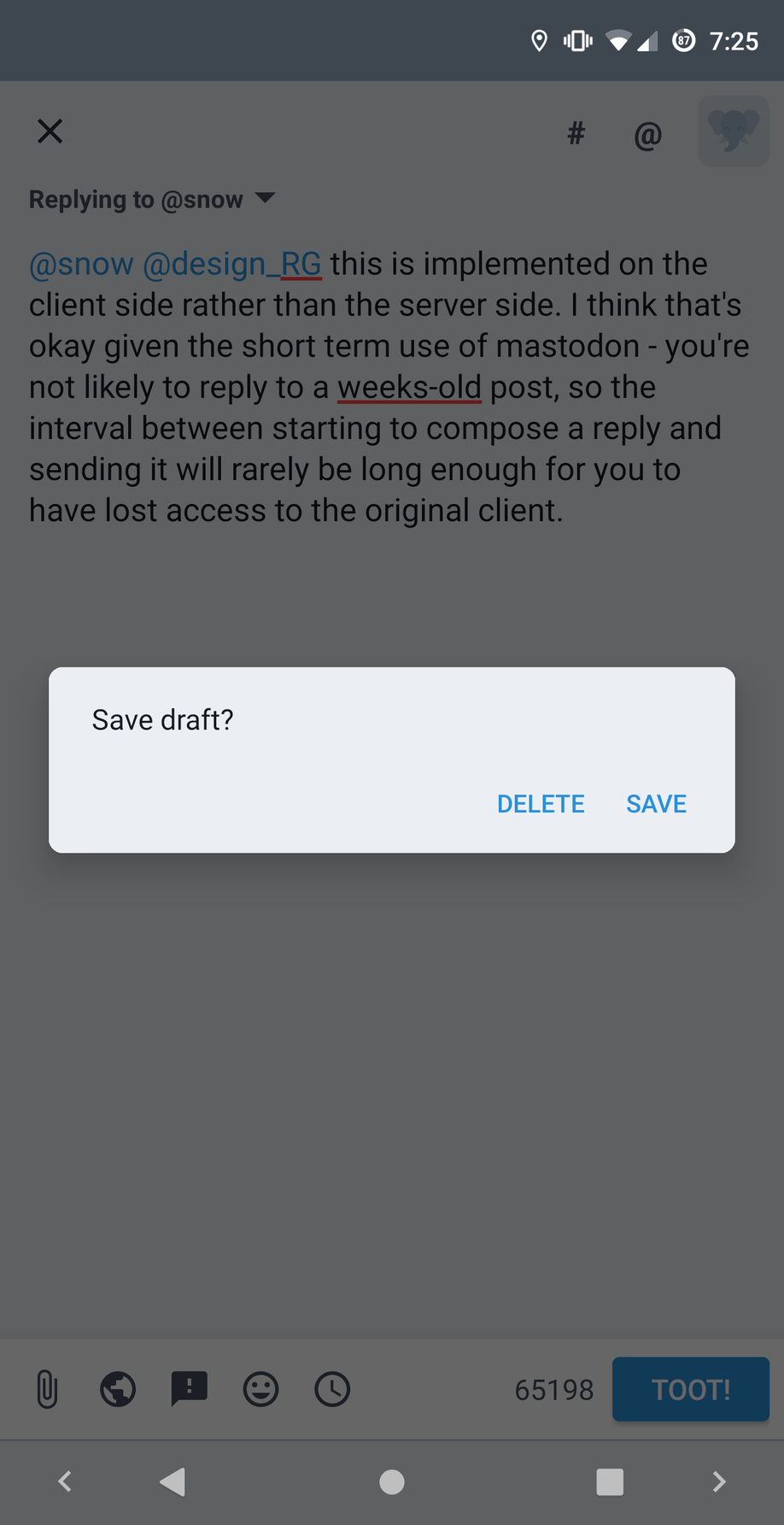Insert a mention with the @ icon
Image resolution: width=784 pixels, height=1525 pixels.
pos(648,134)
